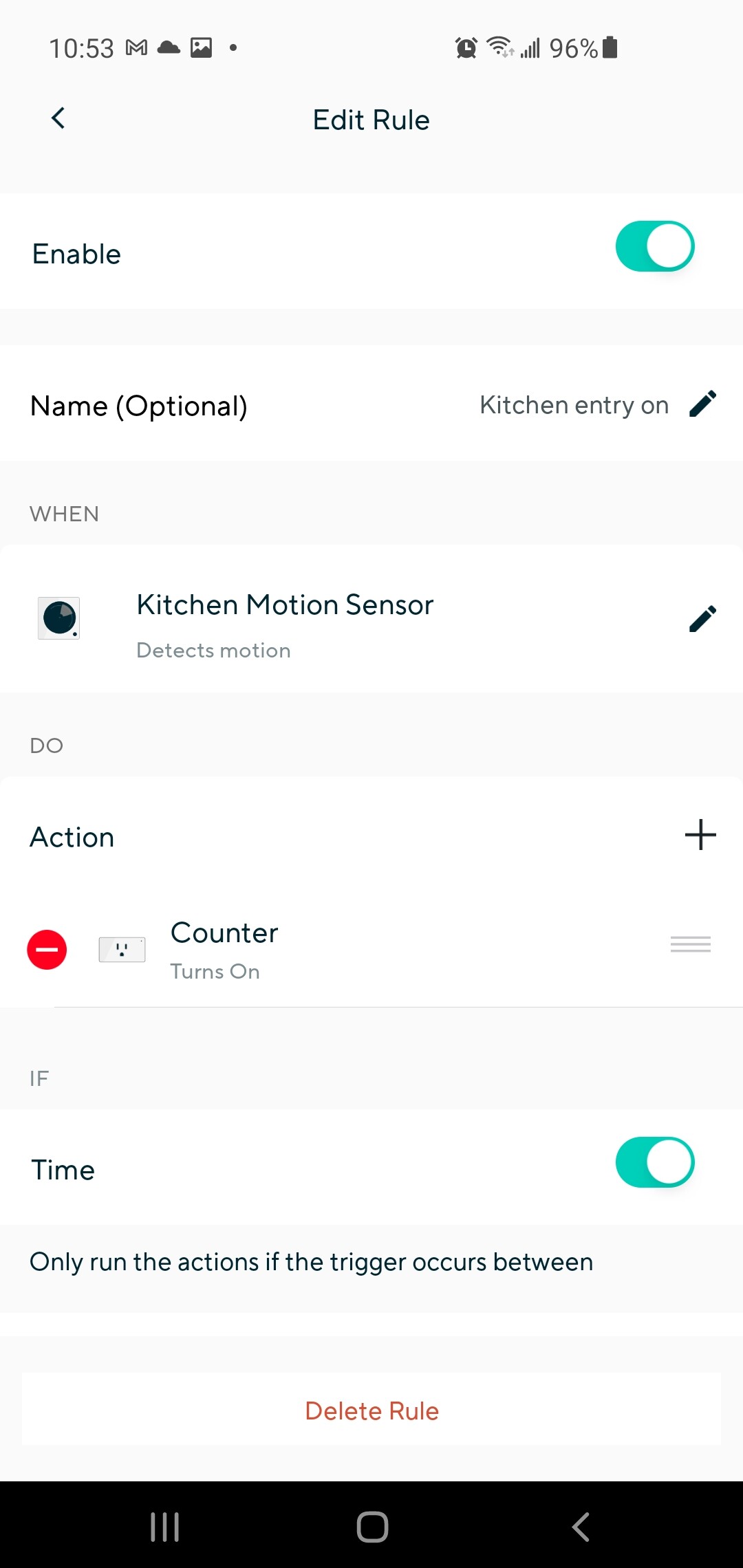
Task: Toggle the Enable switch off
Action: [x=654, y=246]
